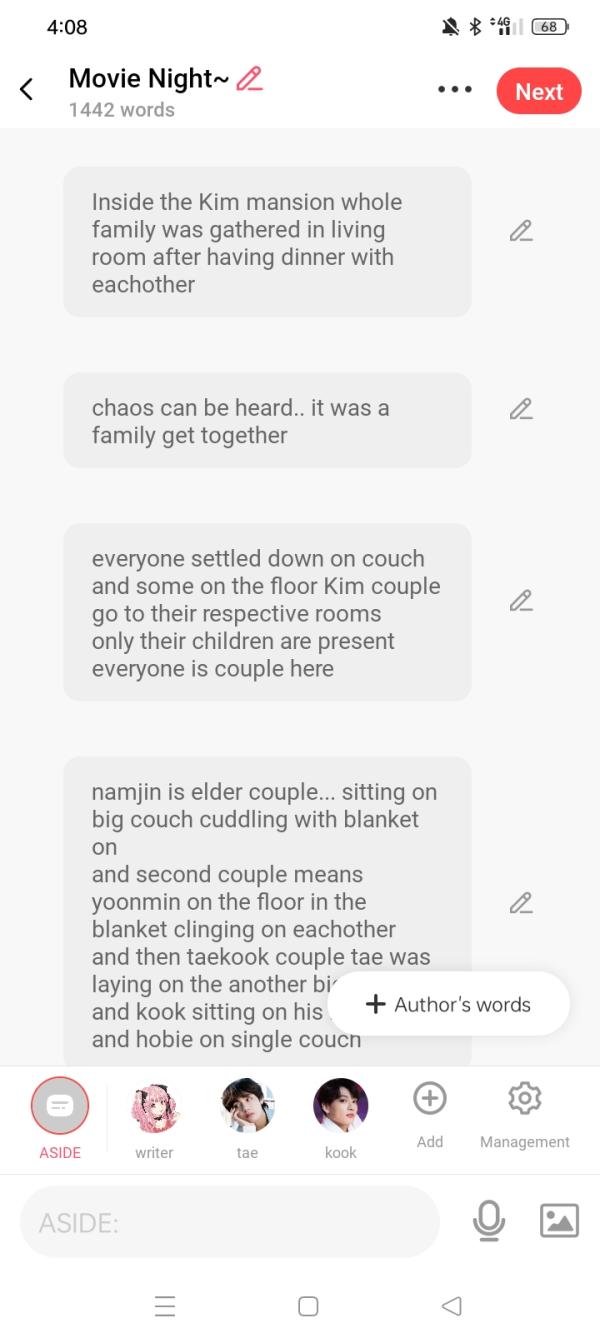Choose the kook character
600x1343 pixels.
pos(341,1106)
